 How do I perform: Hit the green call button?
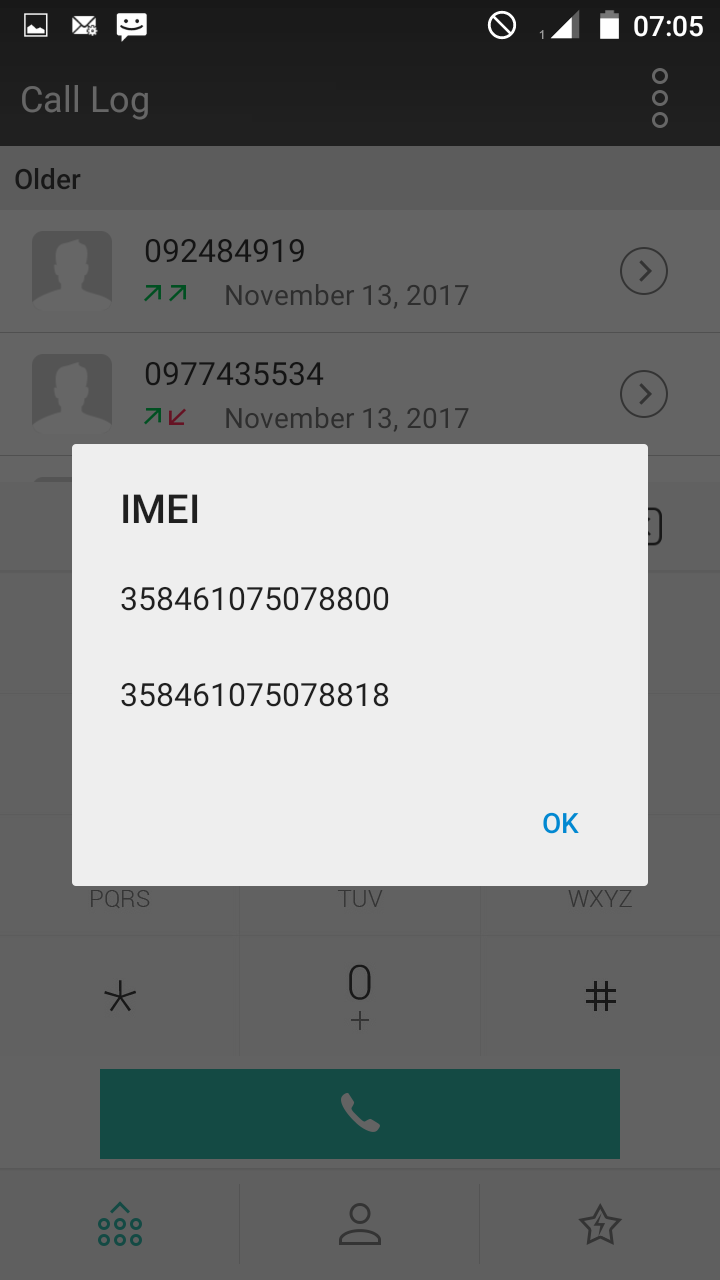click(x=360, y=1113)
